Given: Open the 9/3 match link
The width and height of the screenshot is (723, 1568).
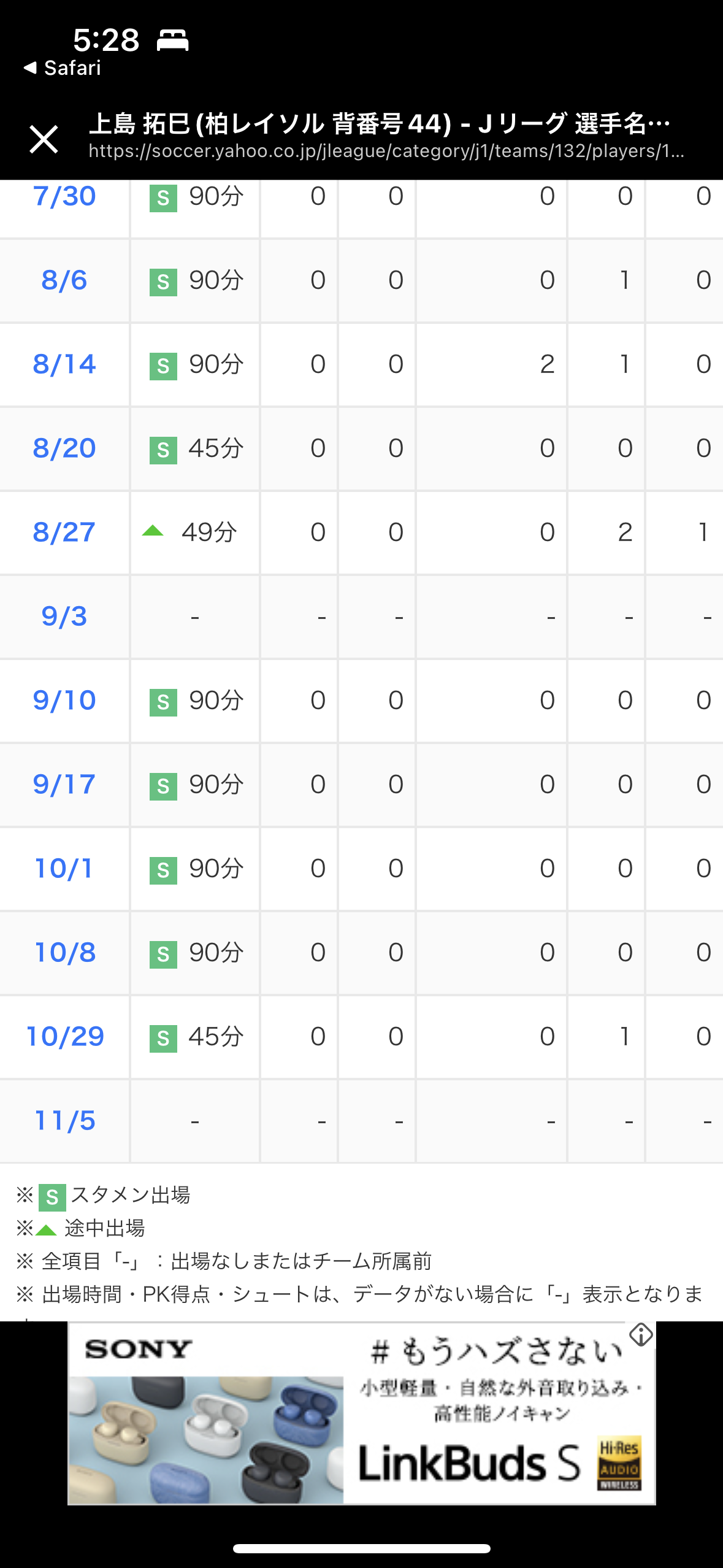Looking at the screenshot, I should [x=64, y=617].
